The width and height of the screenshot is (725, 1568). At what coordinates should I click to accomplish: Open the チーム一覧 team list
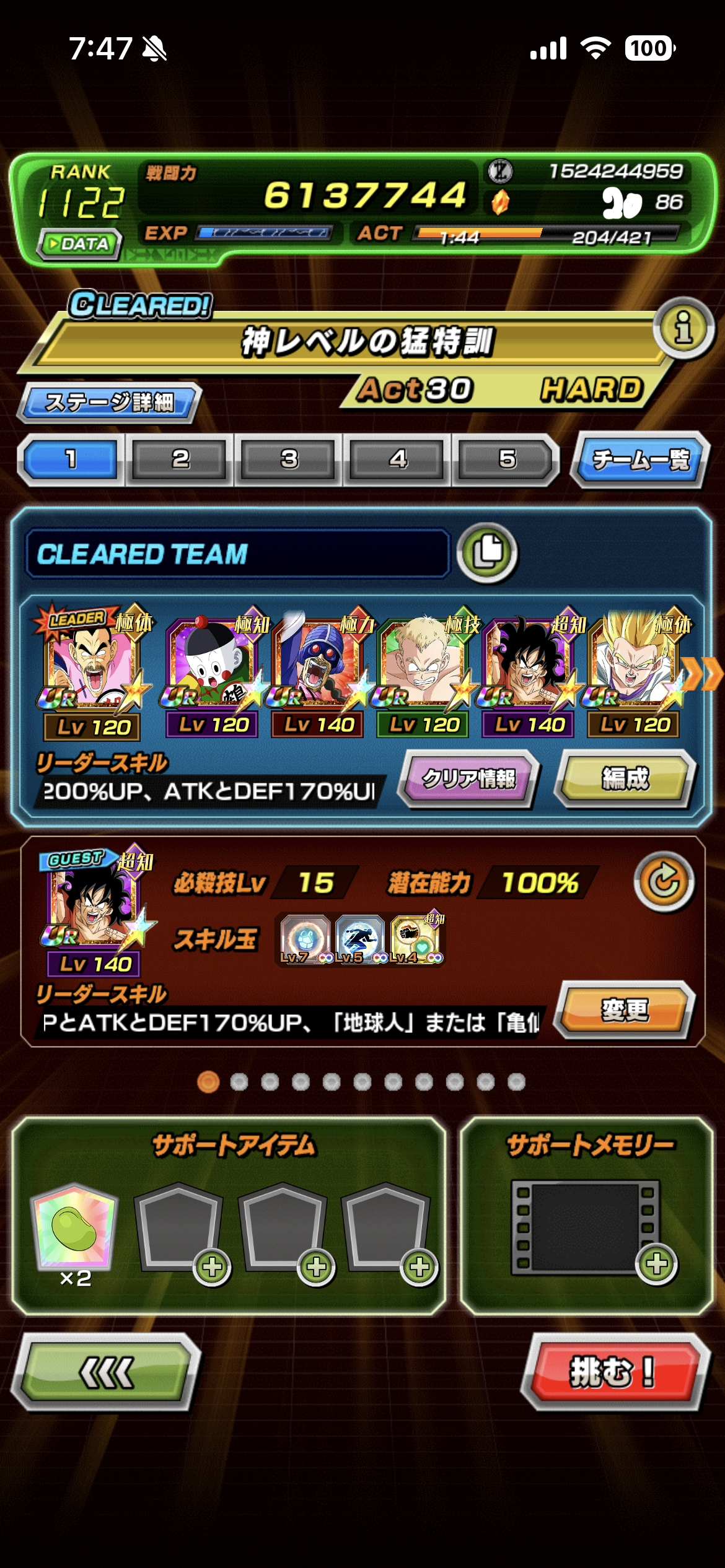[x=640, y=460]
